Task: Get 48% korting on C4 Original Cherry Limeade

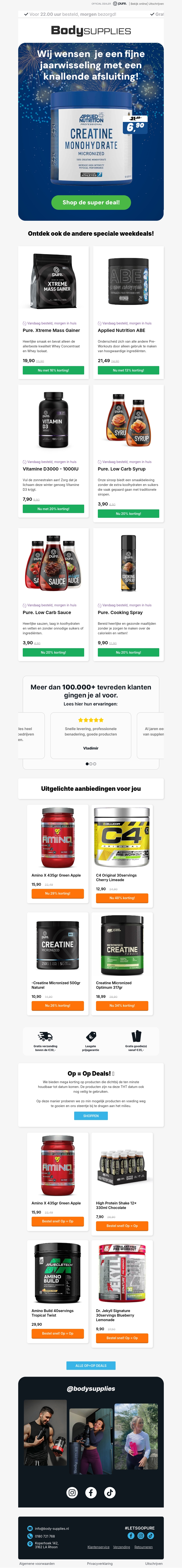Action: (x=122, y=898)
